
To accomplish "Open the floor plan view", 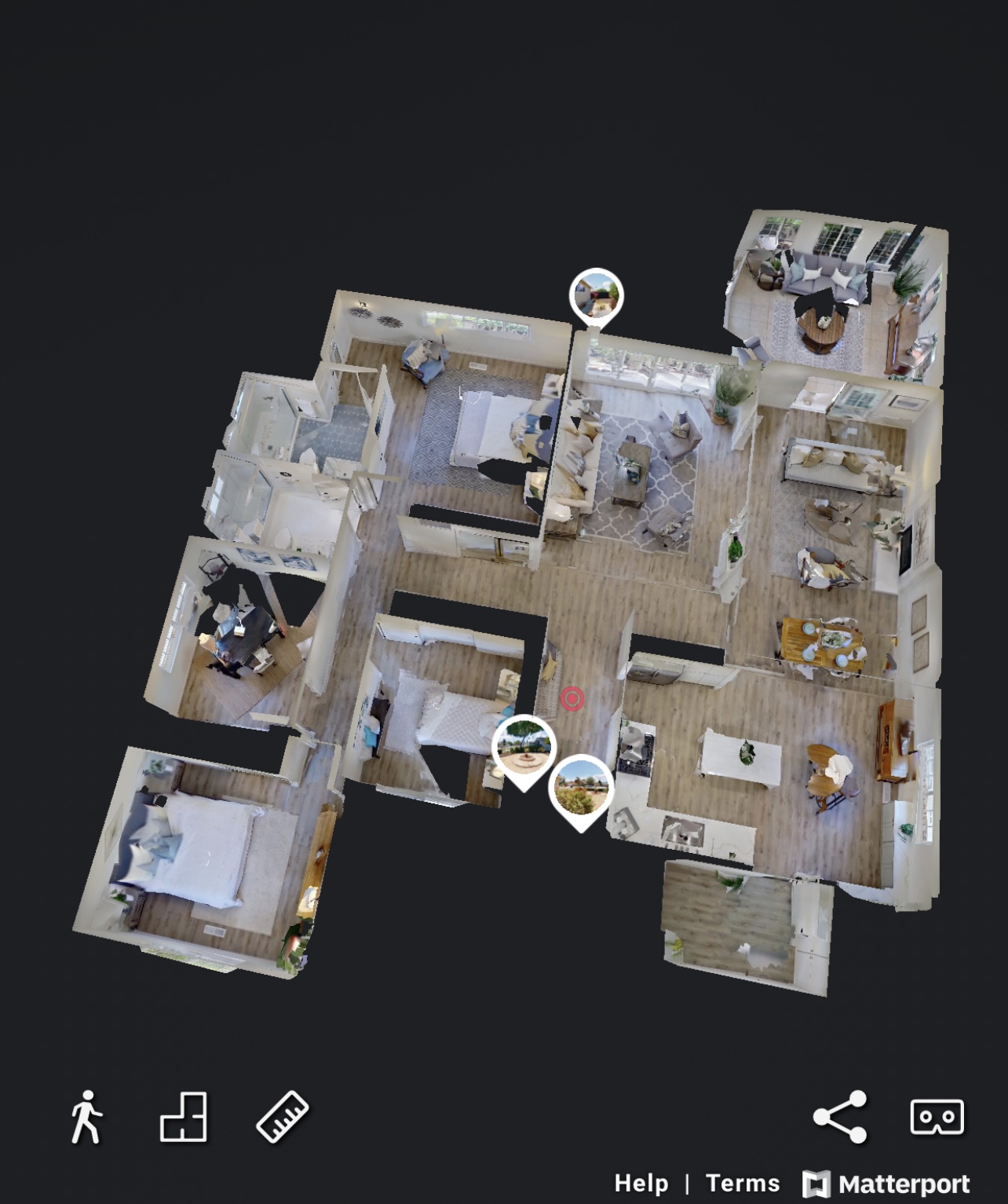I will (184, 1116).
